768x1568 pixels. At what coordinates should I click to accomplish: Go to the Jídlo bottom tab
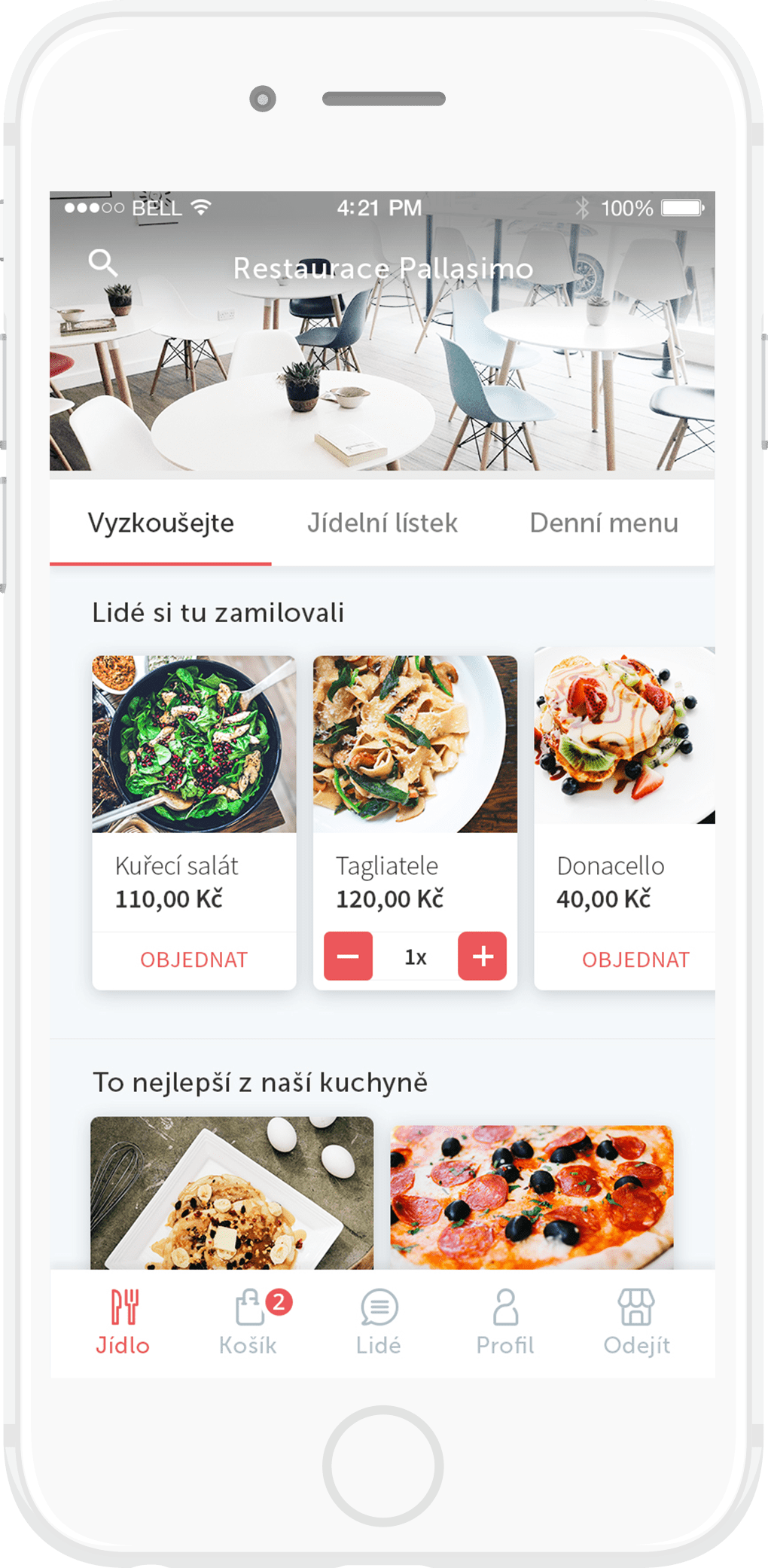(123, 1321)
